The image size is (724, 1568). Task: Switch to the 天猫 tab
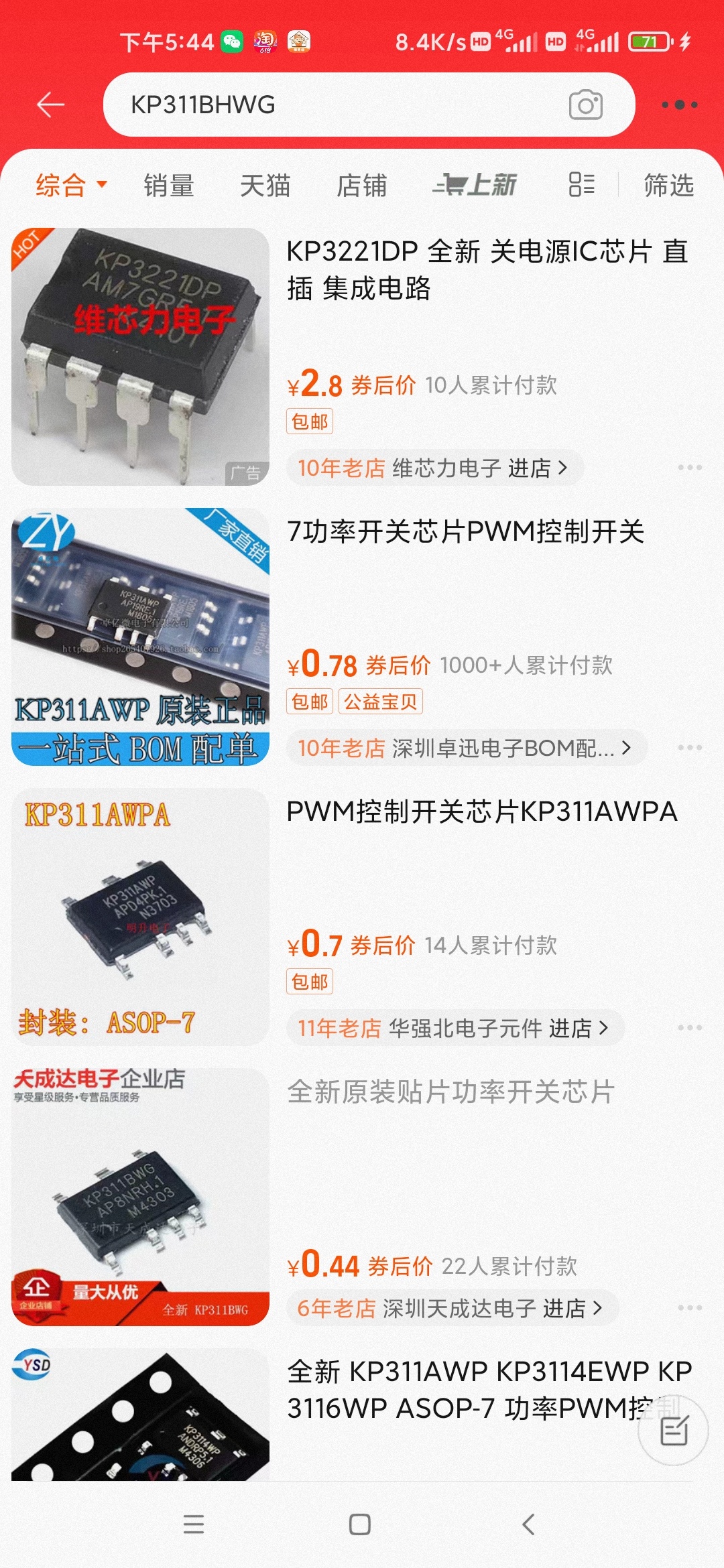(265, 185)
